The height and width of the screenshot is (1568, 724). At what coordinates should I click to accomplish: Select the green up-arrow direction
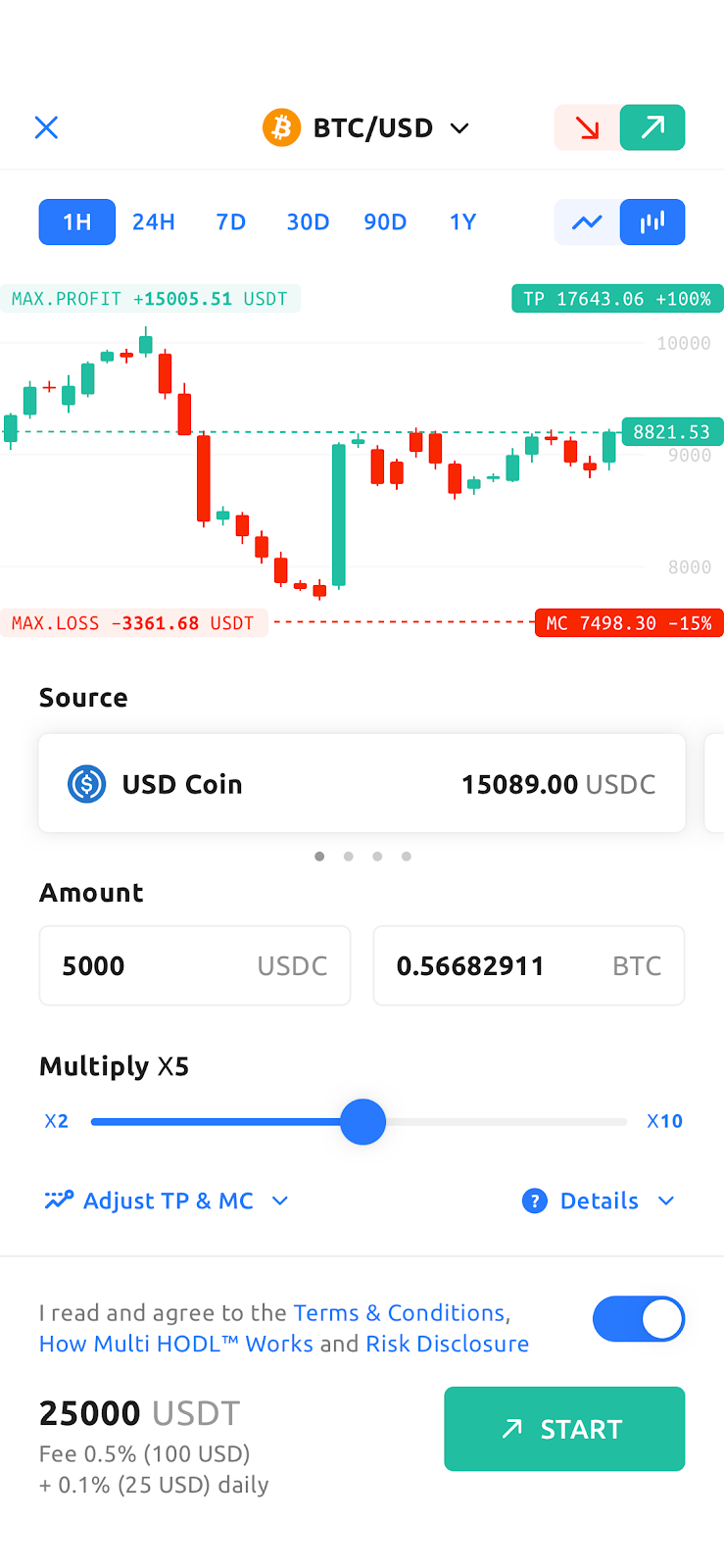pyautogui.click(x=652, y=127)
